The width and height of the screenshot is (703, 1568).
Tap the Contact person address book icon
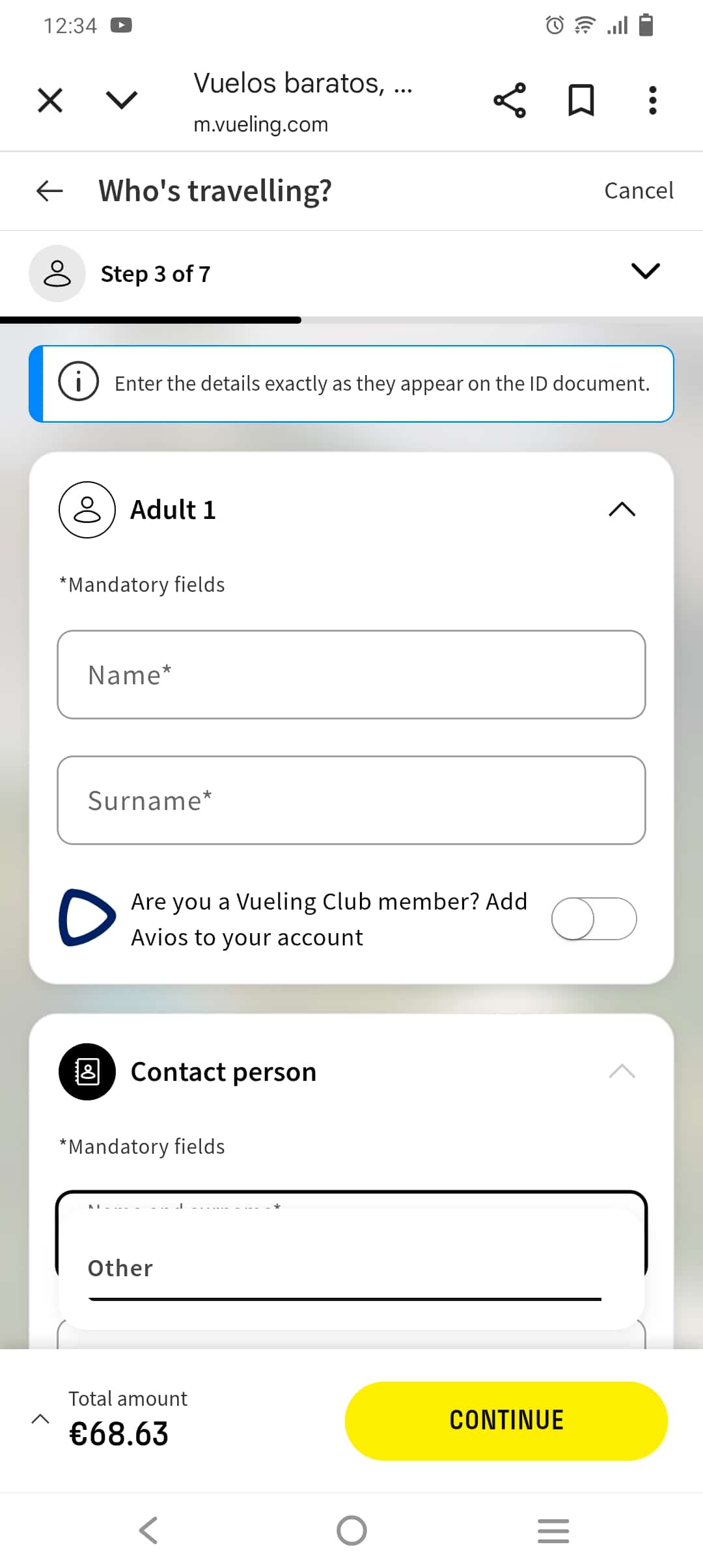tap(87, 1071)
